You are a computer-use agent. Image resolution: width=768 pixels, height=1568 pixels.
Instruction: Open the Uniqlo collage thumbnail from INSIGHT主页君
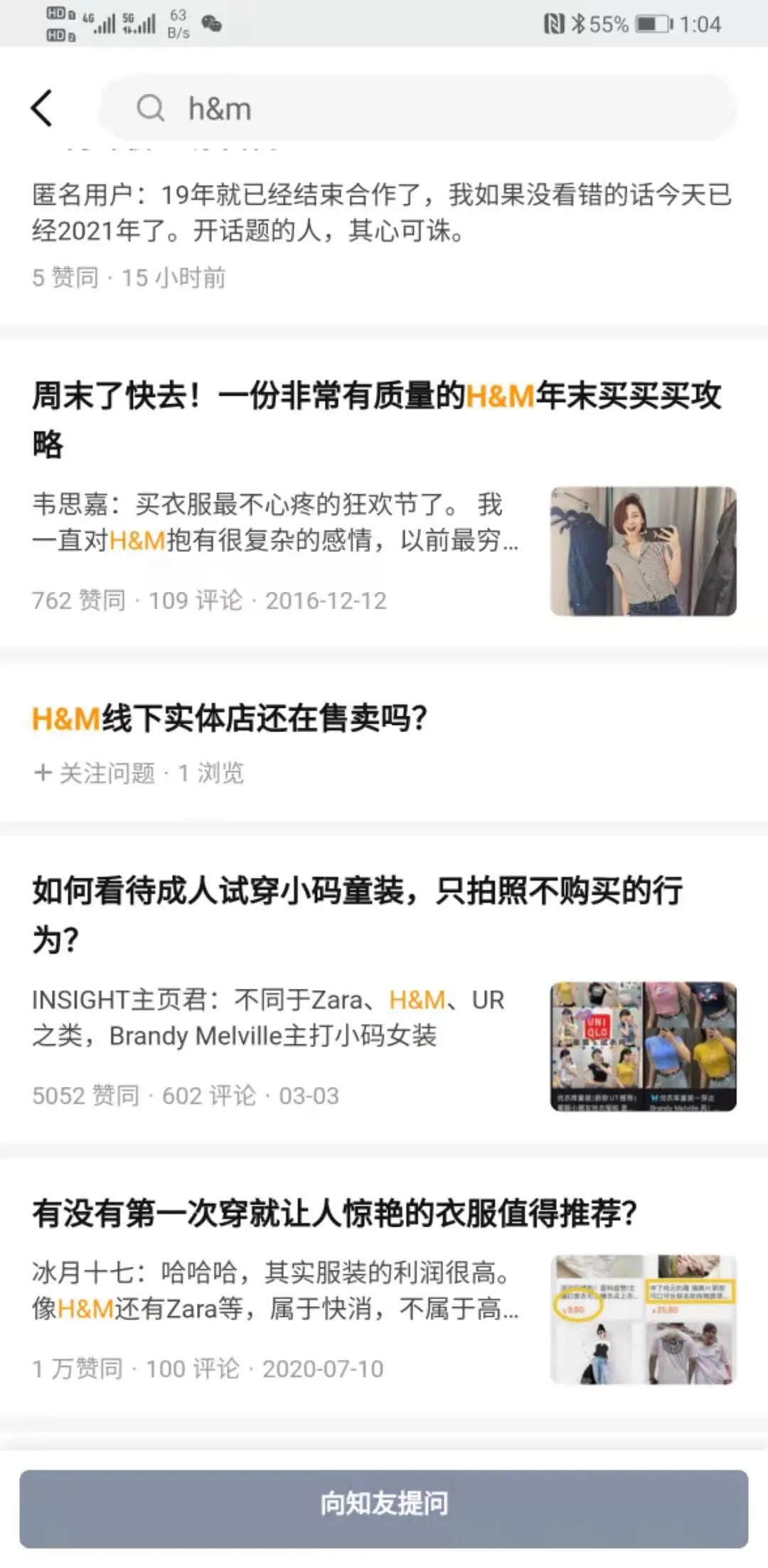coord(643,1046)
